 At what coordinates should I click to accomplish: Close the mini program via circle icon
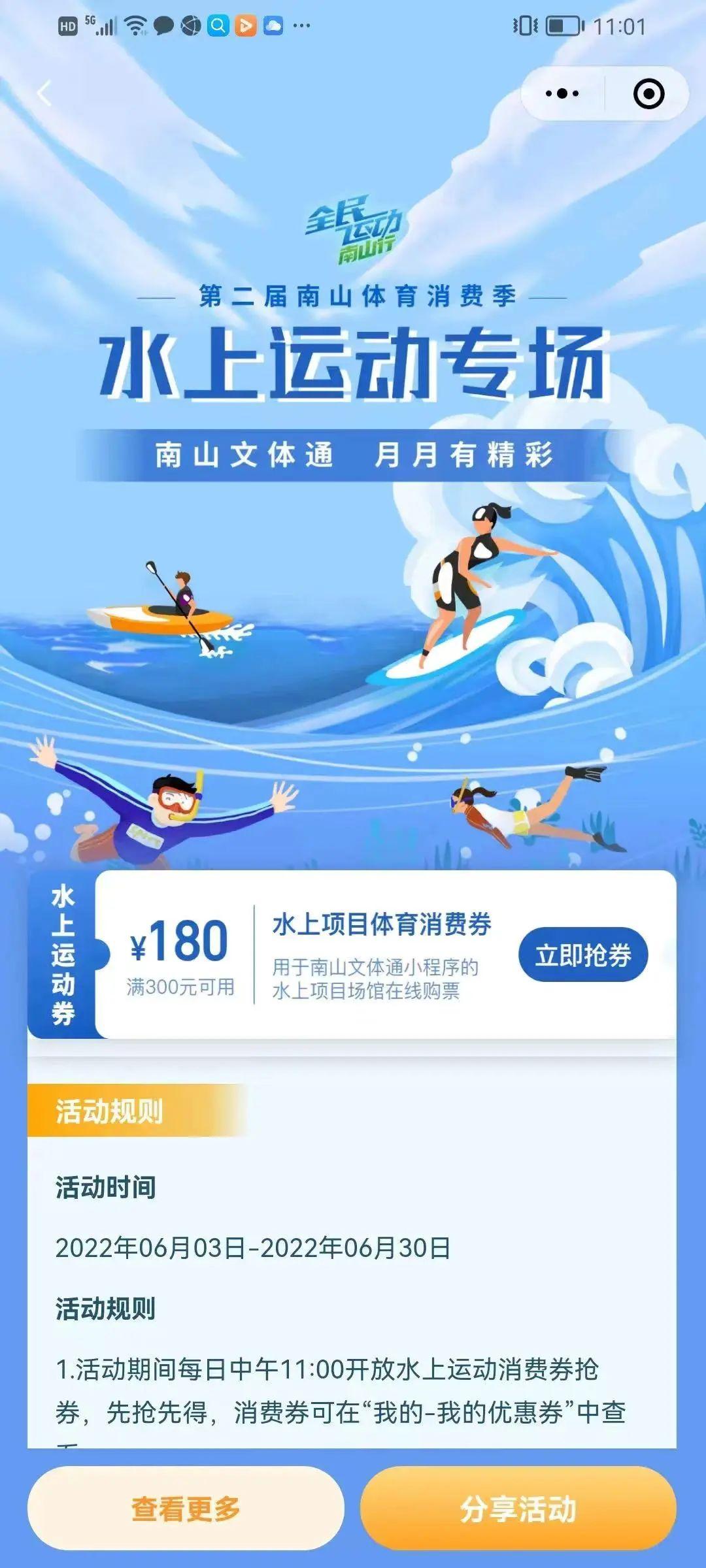648,93
